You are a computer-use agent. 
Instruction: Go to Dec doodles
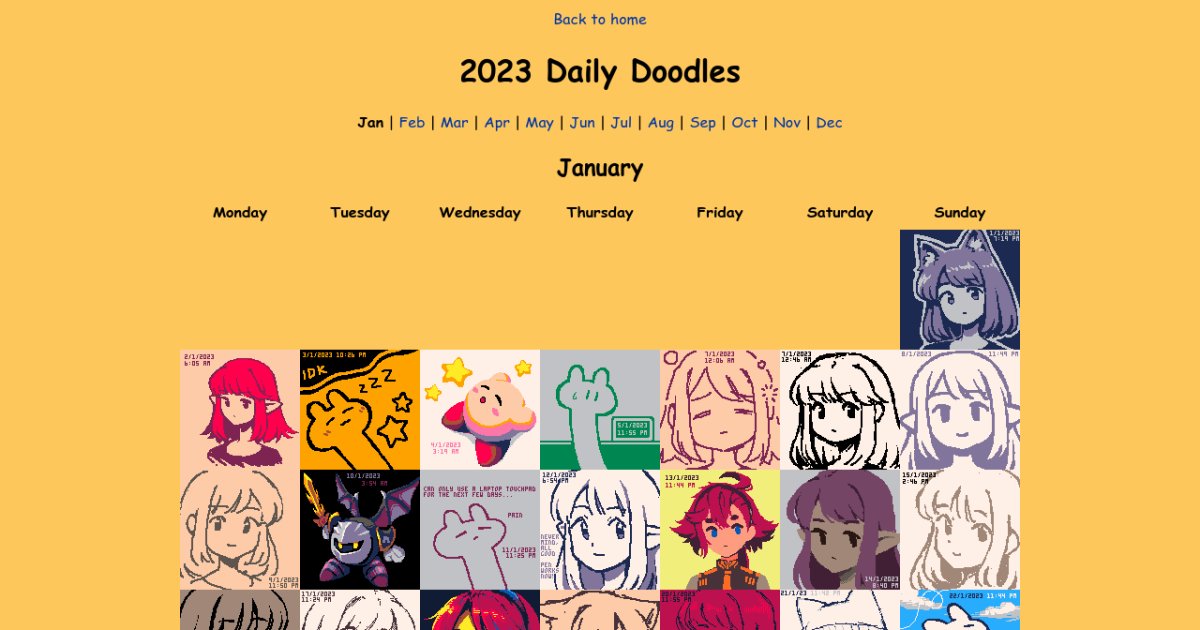coord(829,122)
